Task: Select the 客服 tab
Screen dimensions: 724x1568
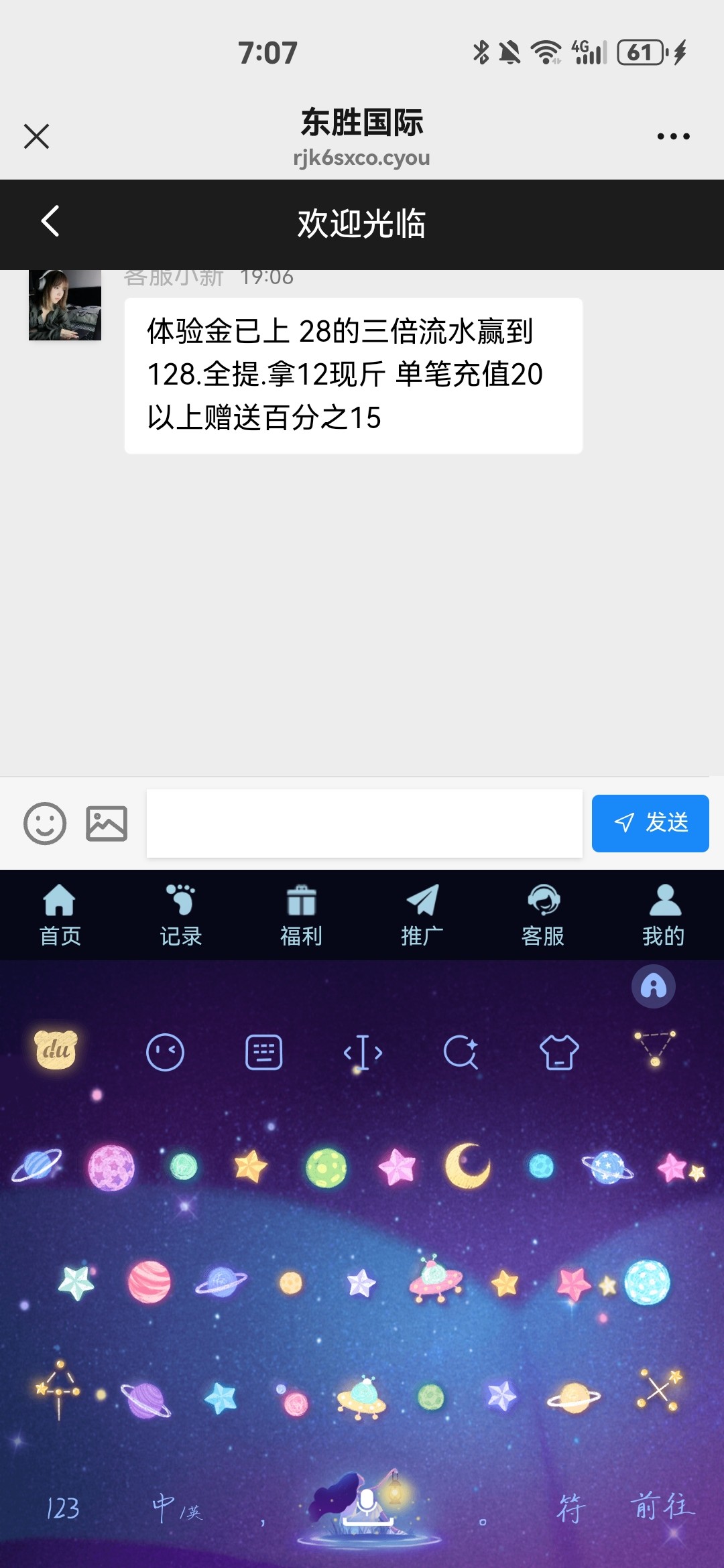Action: 542,915
